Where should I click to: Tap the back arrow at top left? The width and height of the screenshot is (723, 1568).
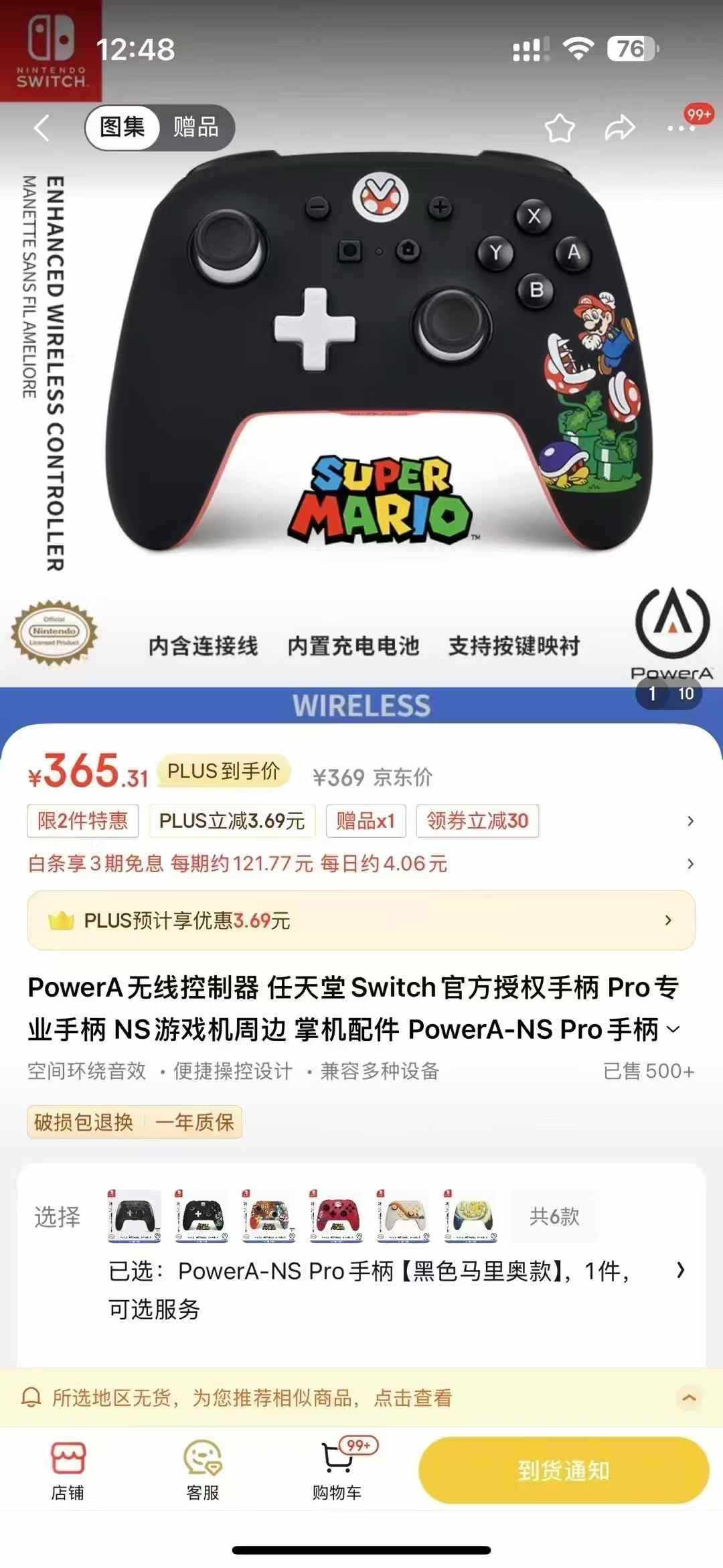pyautogui.click(x=42, y=127)
